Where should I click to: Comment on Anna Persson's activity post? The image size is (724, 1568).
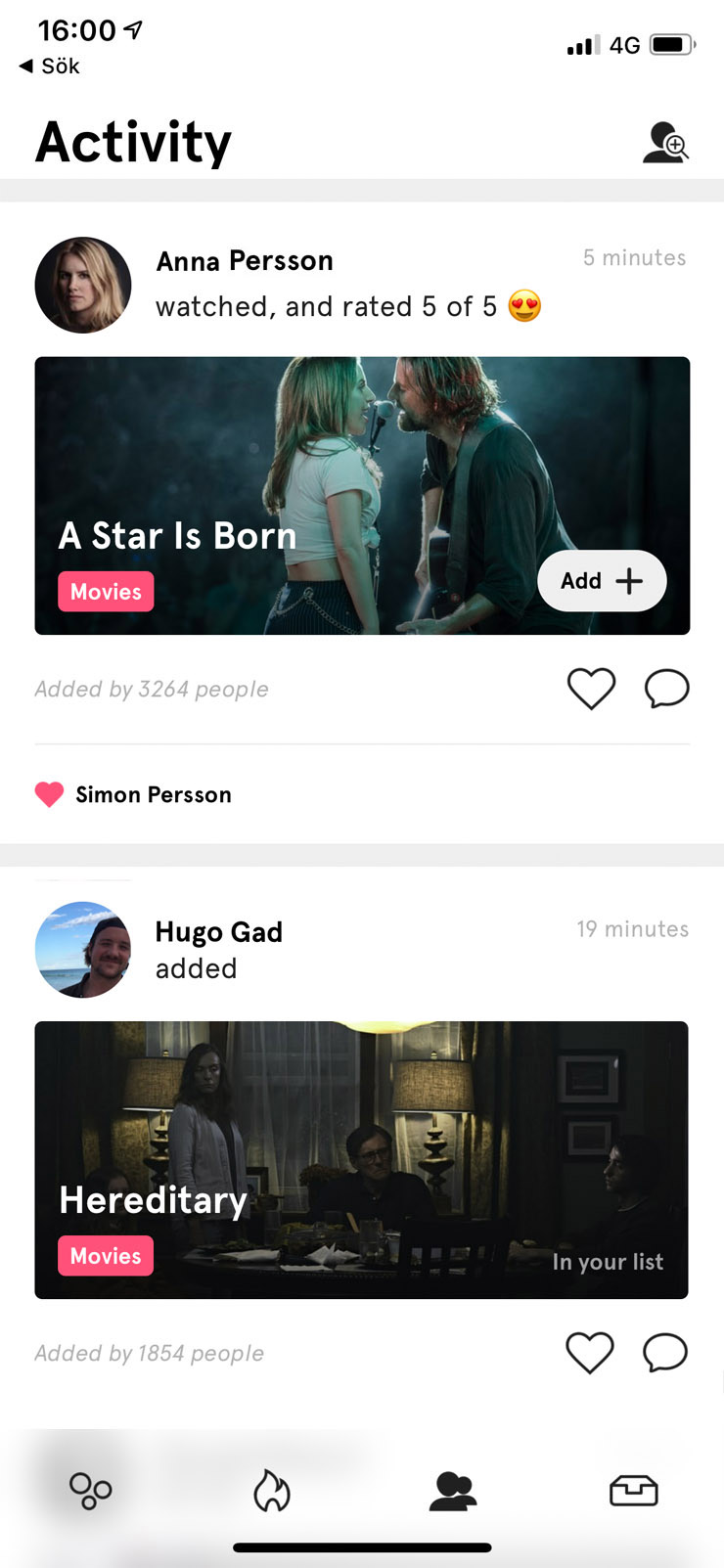coord(666,689)
